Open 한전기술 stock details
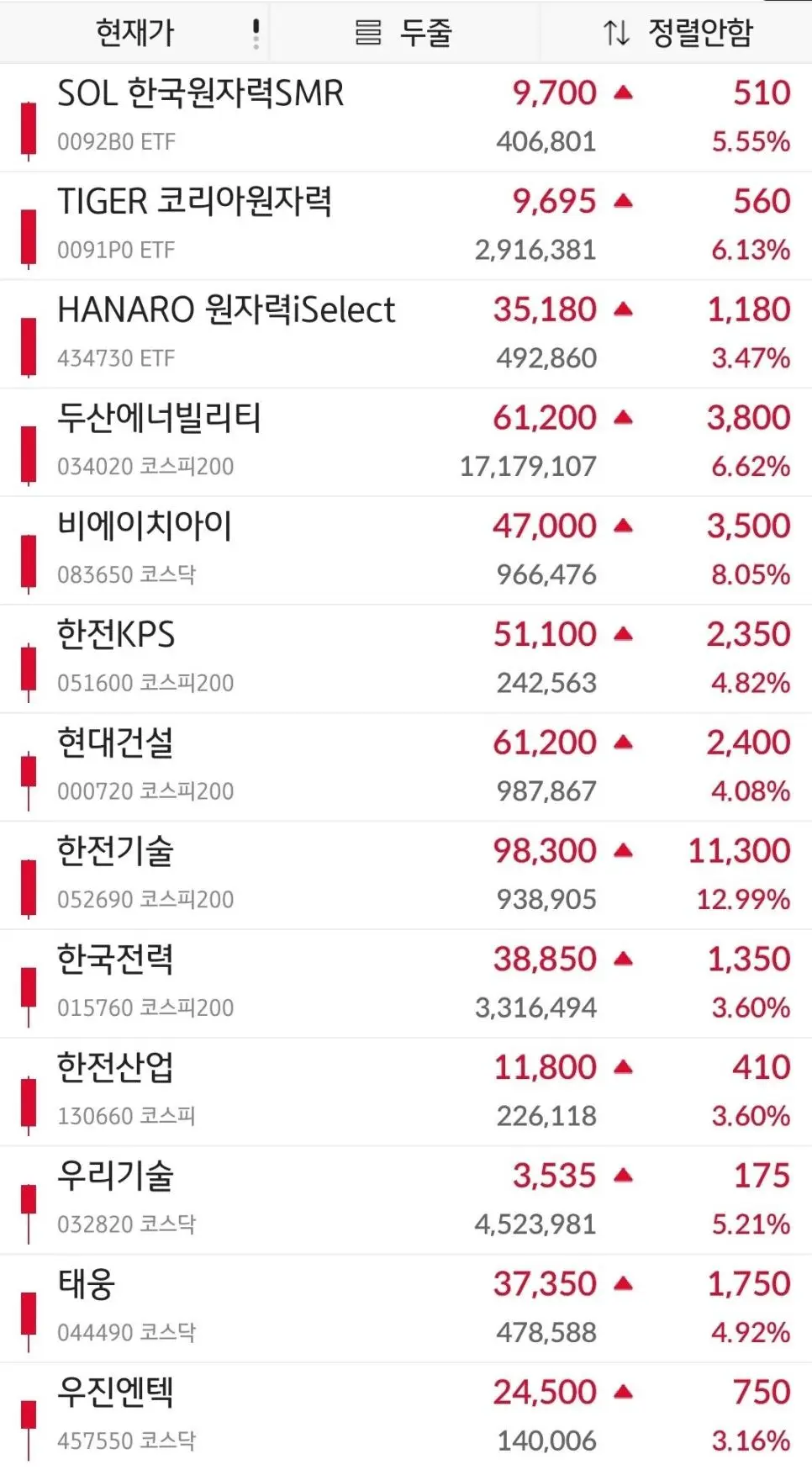This screenshot has height=1470, width=812. point(406,875)
